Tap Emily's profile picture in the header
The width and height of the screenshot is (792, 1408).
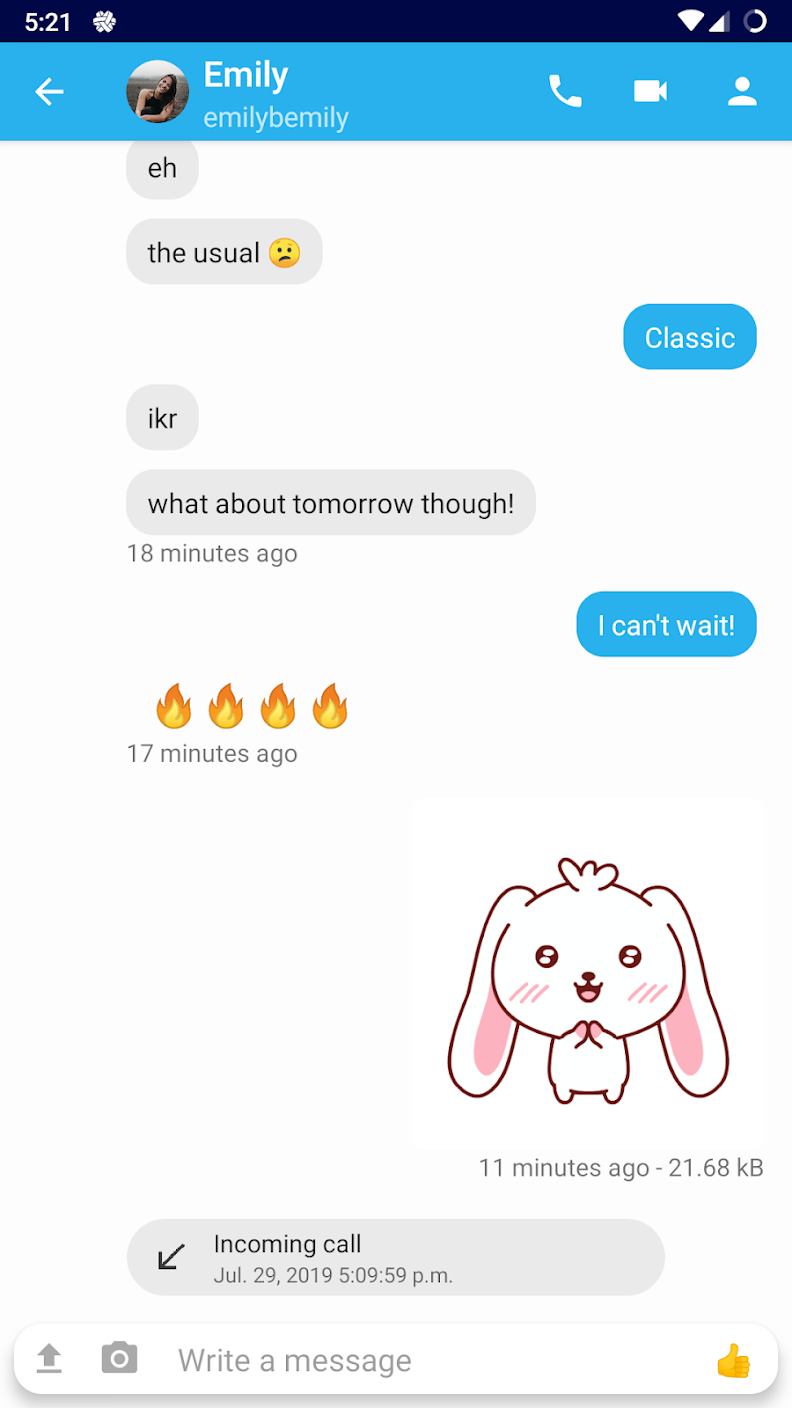pos(157,92)
